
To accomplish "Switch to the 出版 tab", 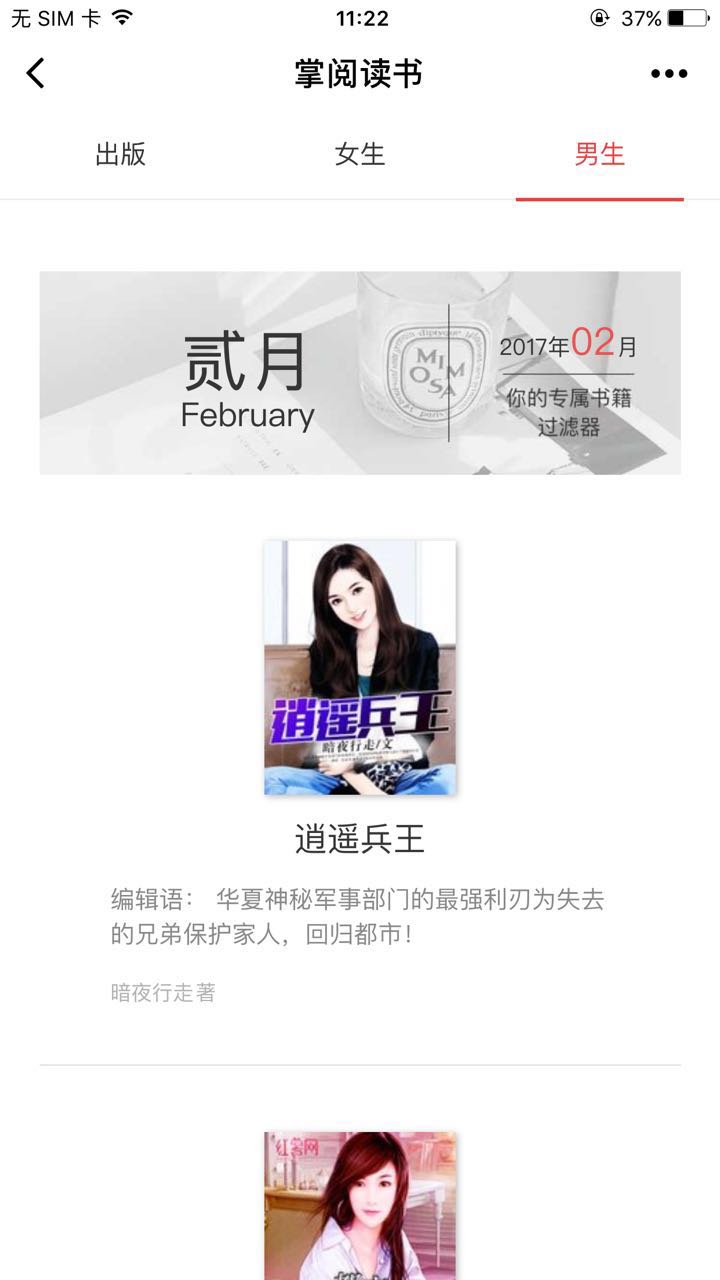I will pos(120,154).
